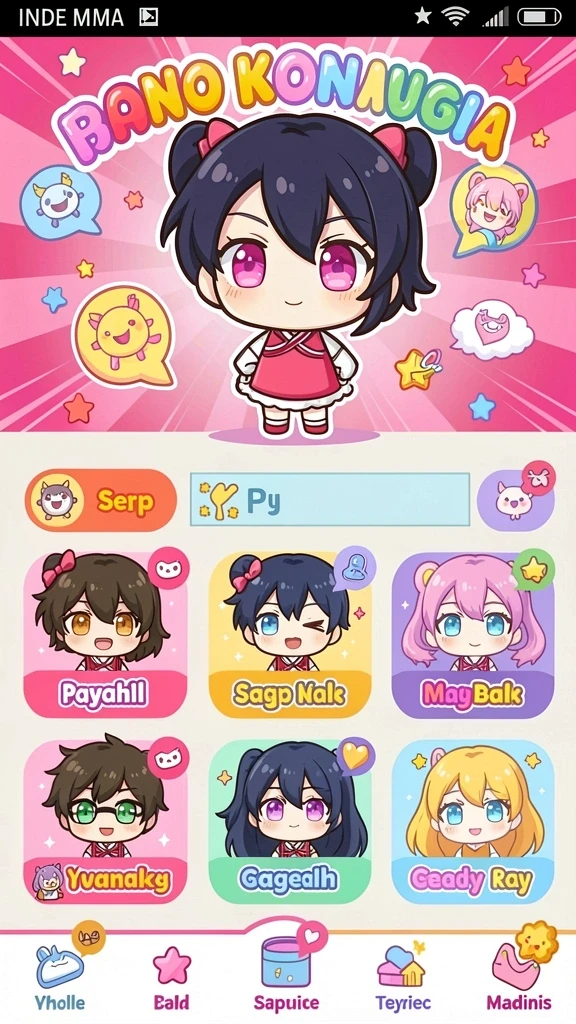The width and height of the screenshot is (576, 1024).
Task: Choose the May Balk character card
Action: 473,635
